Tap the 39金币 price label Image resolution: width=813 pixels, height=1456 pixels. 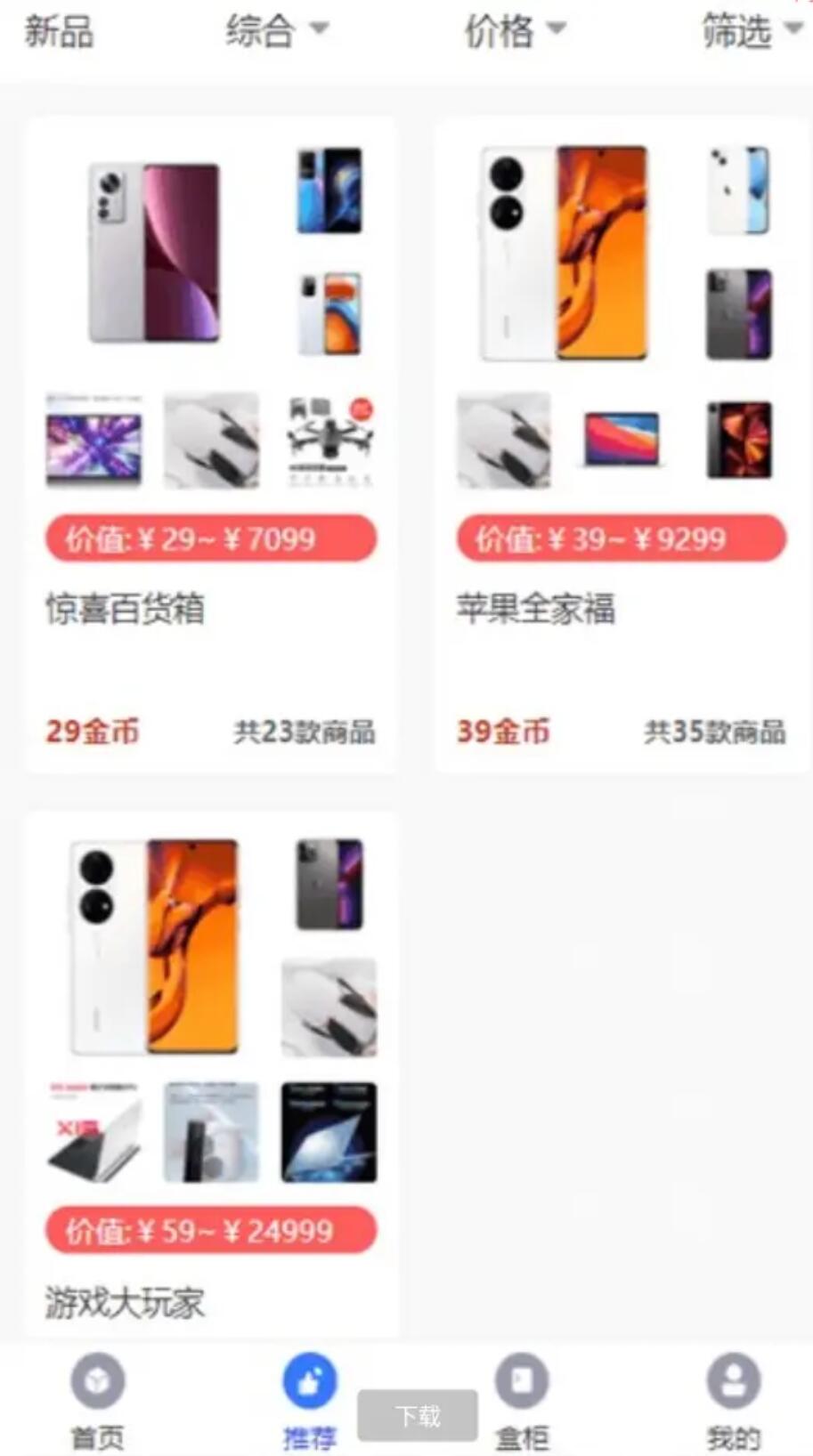pos(502,732)
